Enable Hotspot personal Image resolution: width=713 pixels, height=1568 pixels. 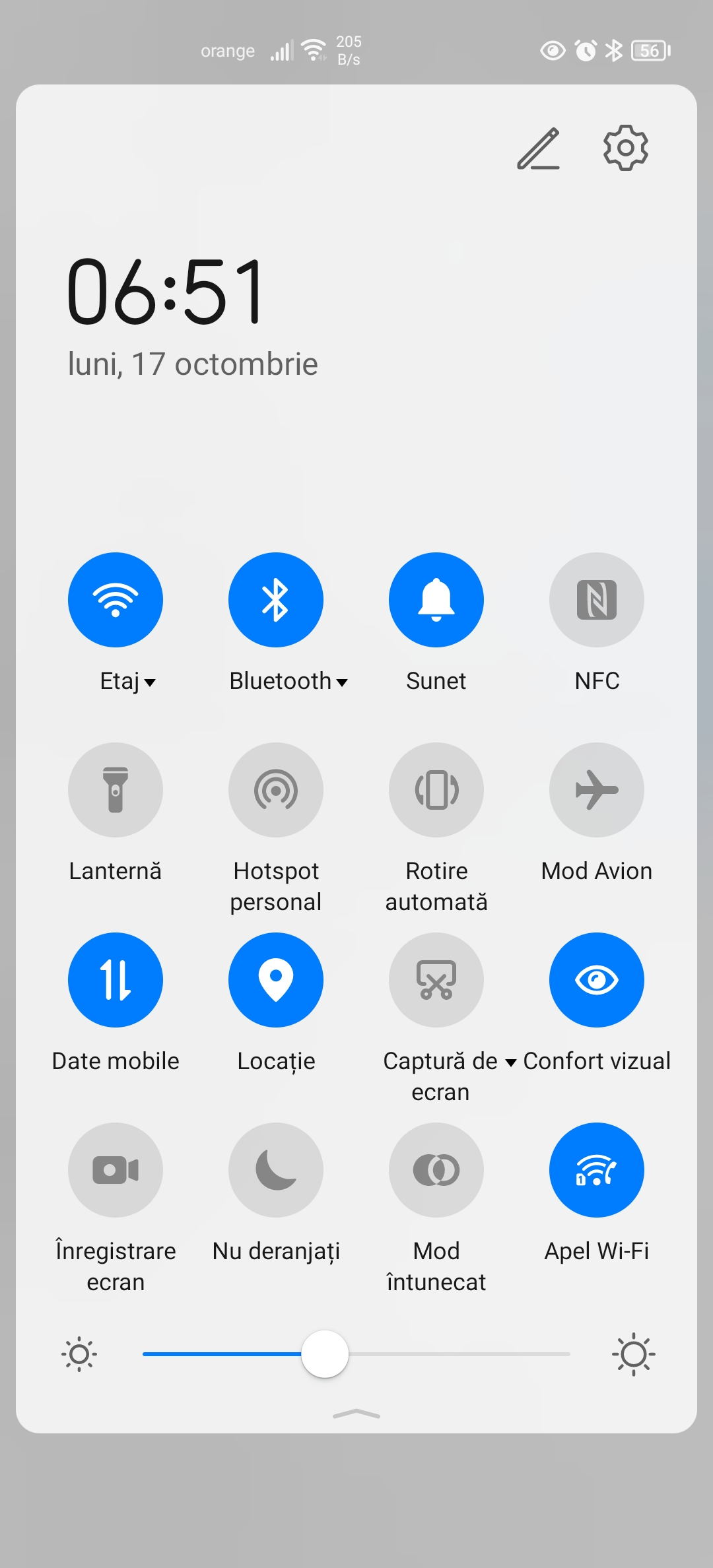click(x=276, y=790)
